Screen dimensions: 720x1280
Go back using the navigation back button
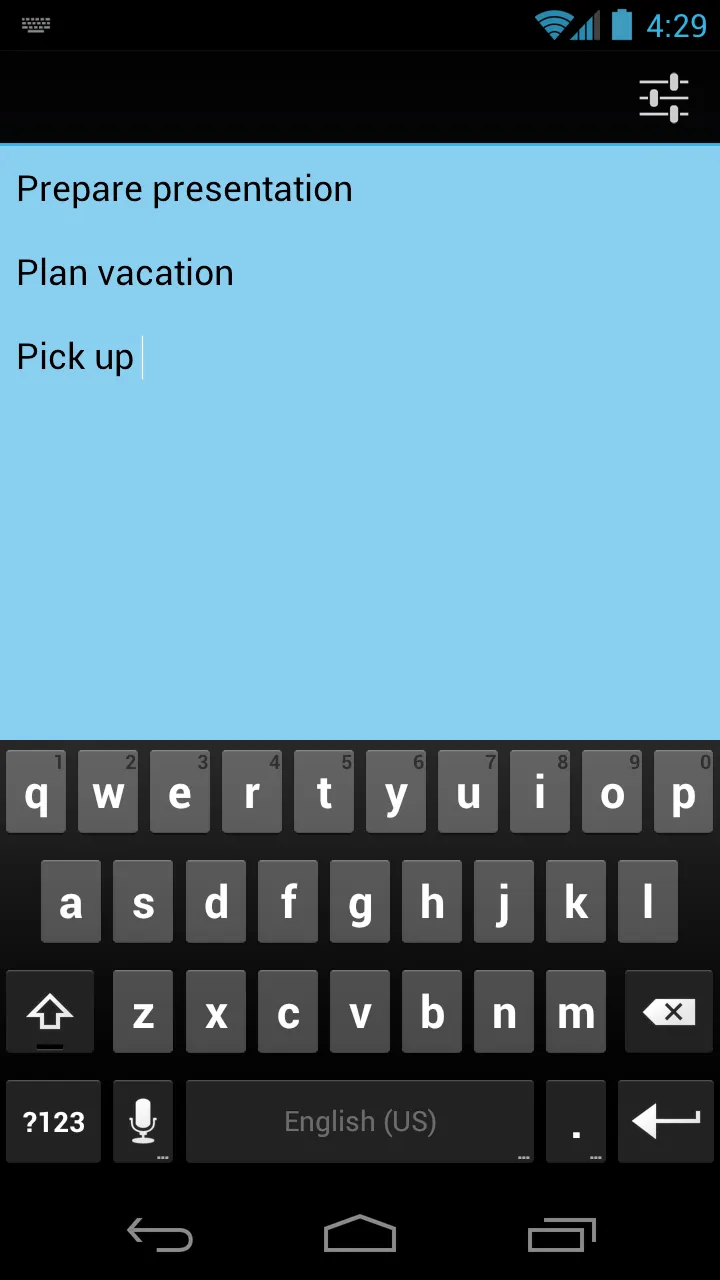tap(160, 1235)
